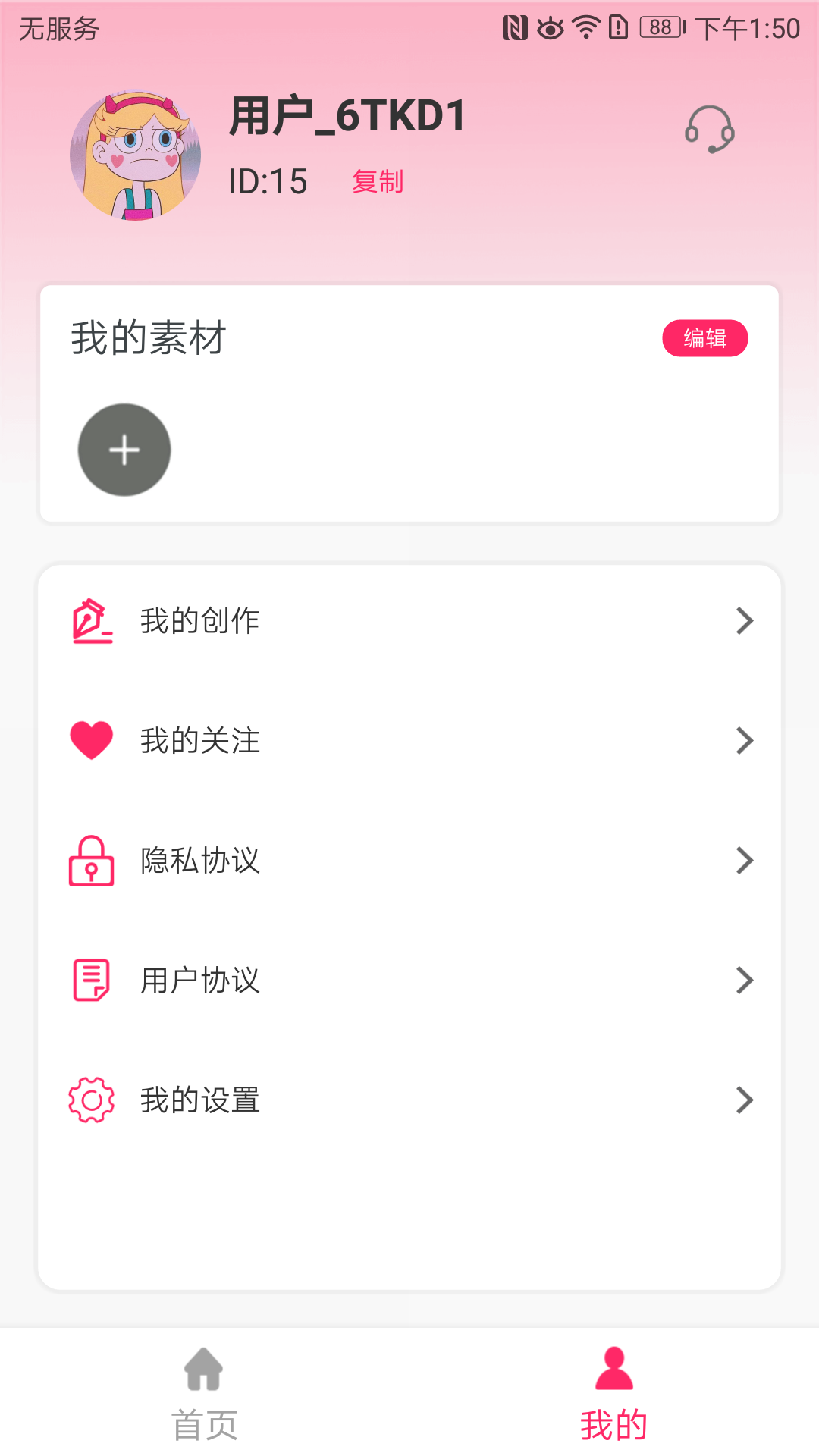Tap the 编辑 button in 我的素材

(704, 338)
